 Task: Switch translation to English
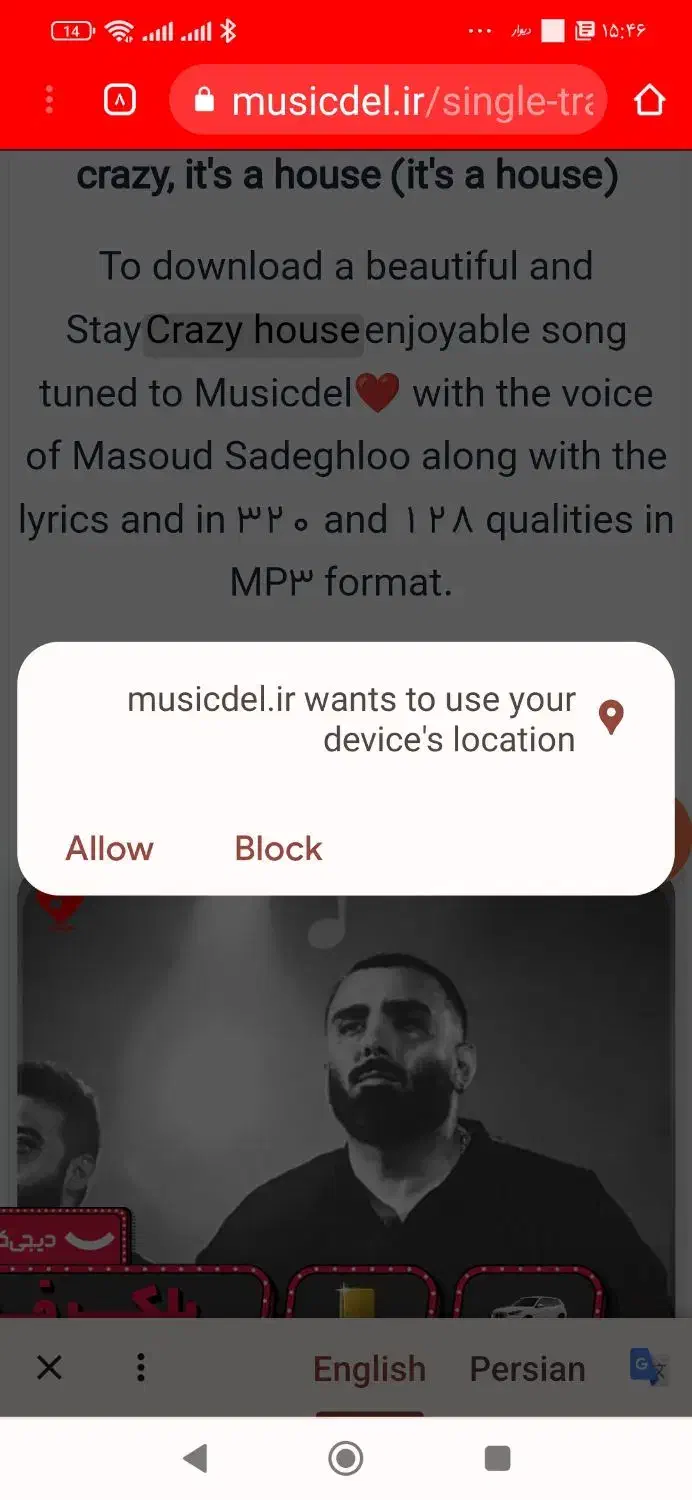(x=369, y=1368)
